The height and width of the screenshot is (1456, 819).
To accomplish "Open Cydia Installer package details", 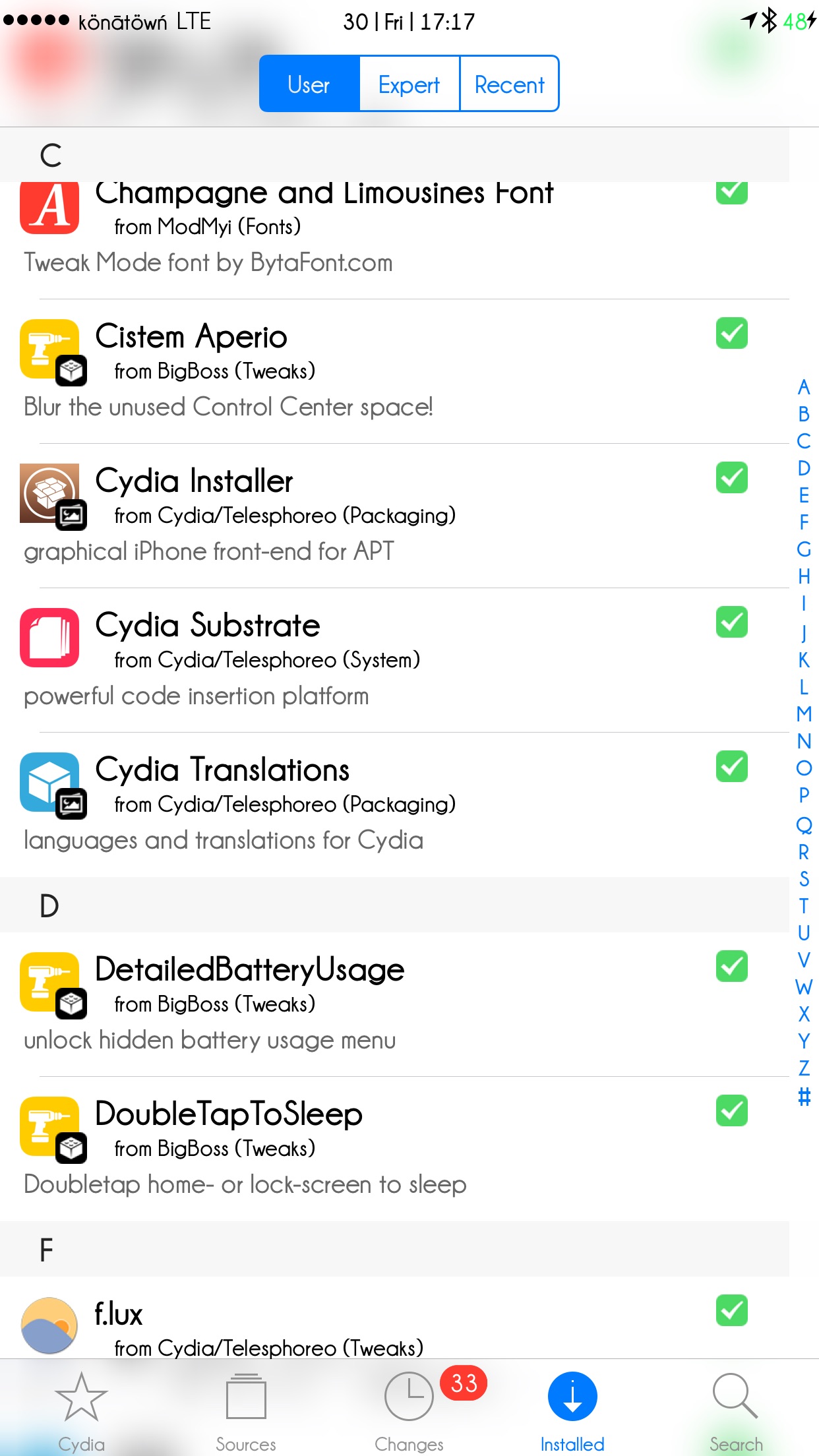I will [x=394, y=516].
